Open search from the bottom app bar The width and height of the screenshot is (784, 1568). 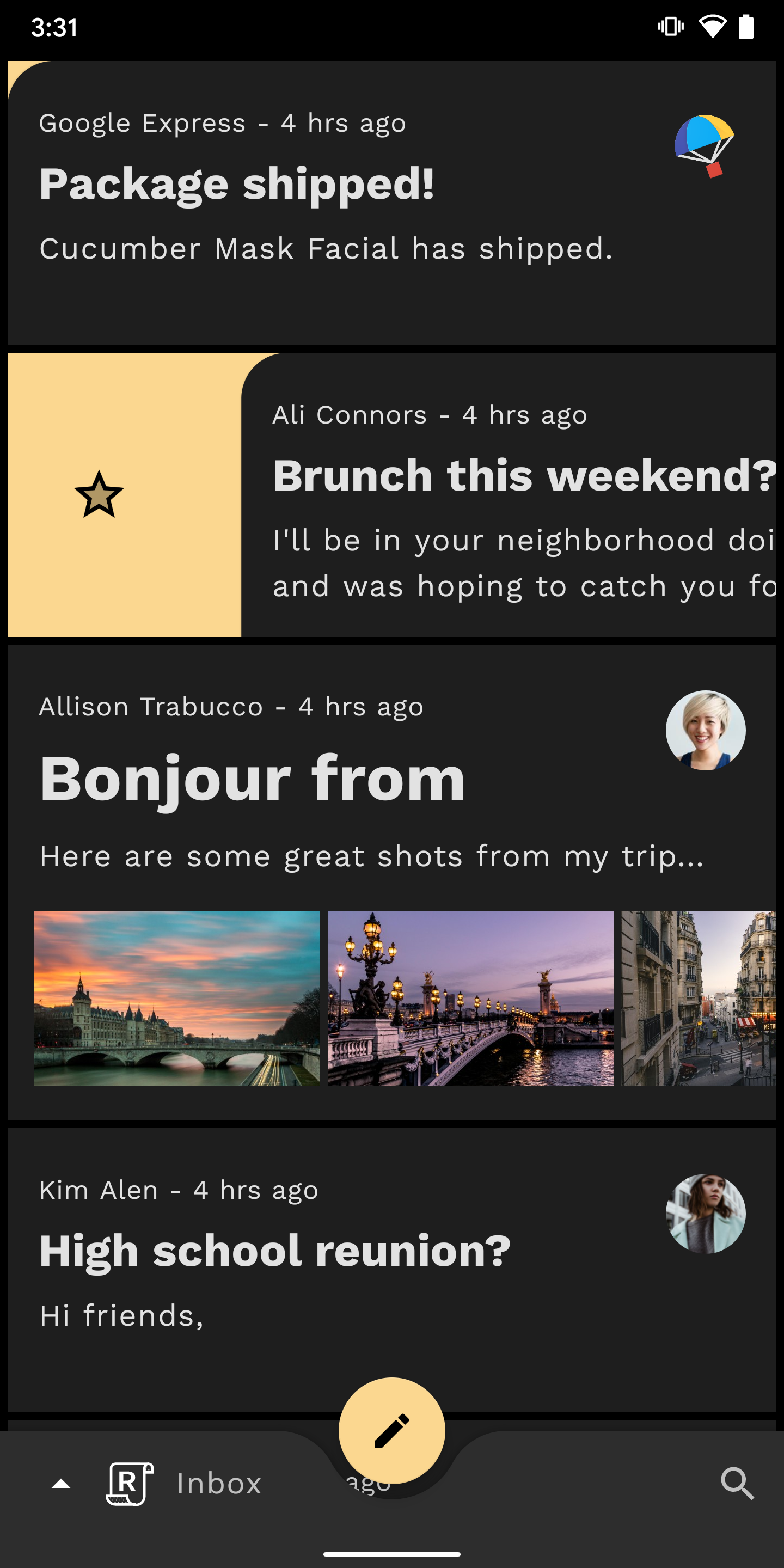[737, 1484]
